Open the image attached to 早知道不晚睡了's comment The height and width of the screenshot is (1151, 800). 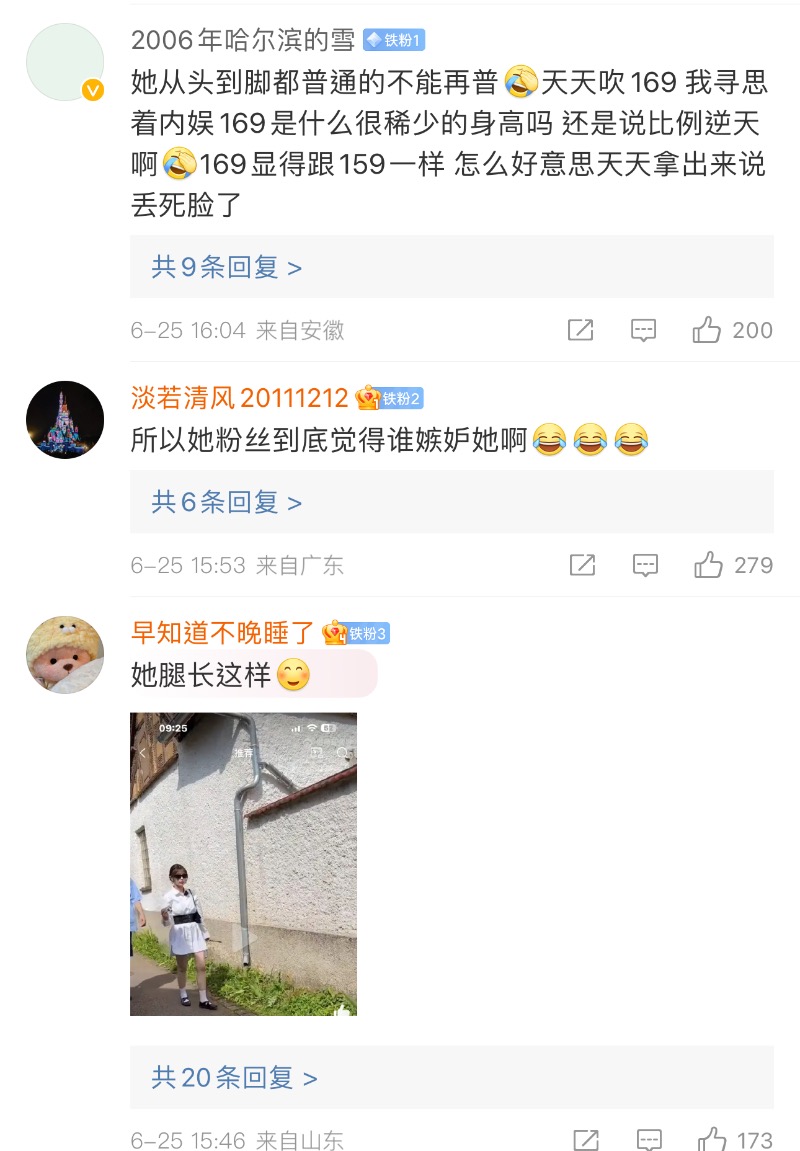click(243, 864)
